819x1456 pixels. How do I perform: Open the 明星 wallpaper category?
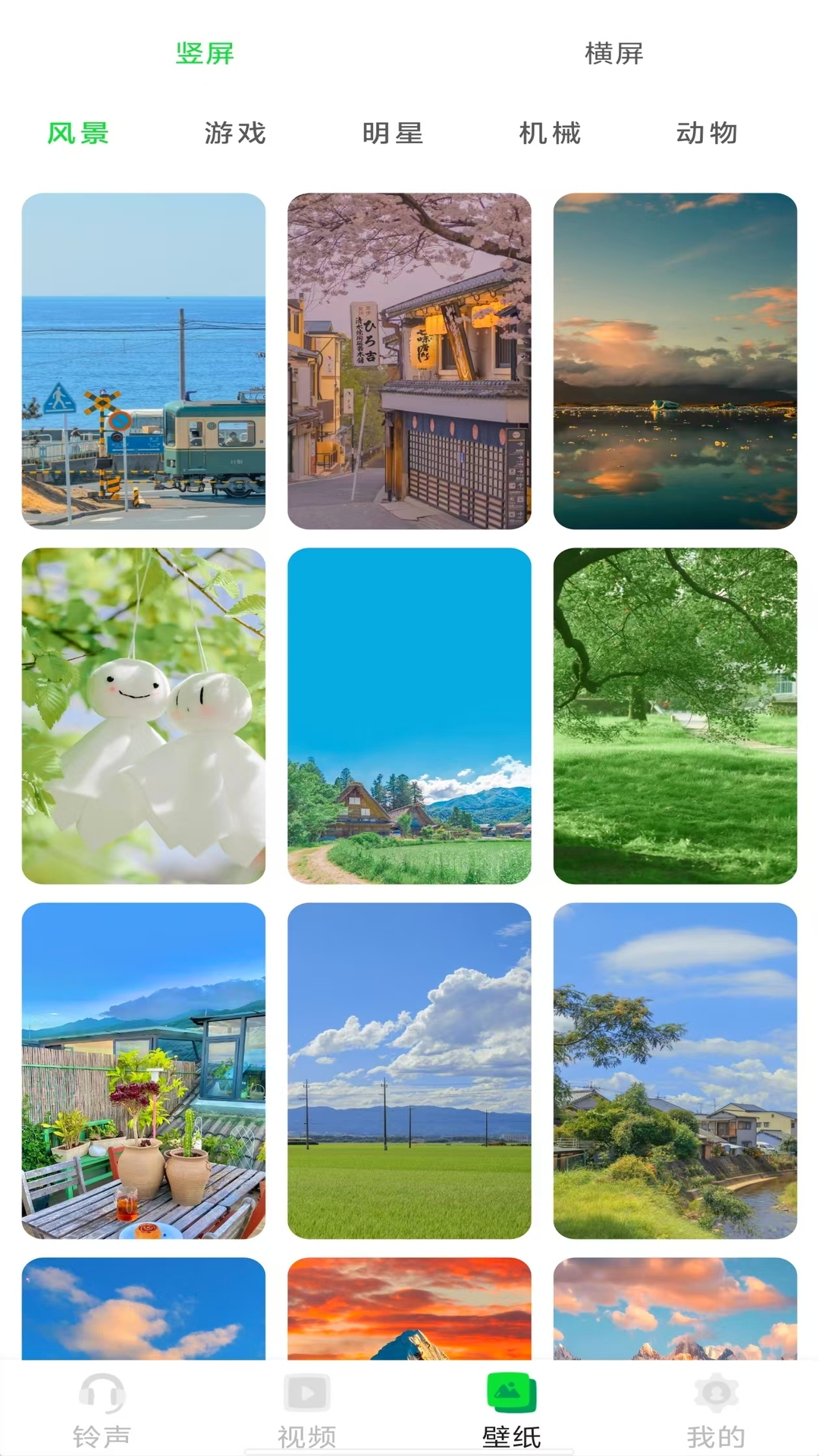[x=393, y=133]
